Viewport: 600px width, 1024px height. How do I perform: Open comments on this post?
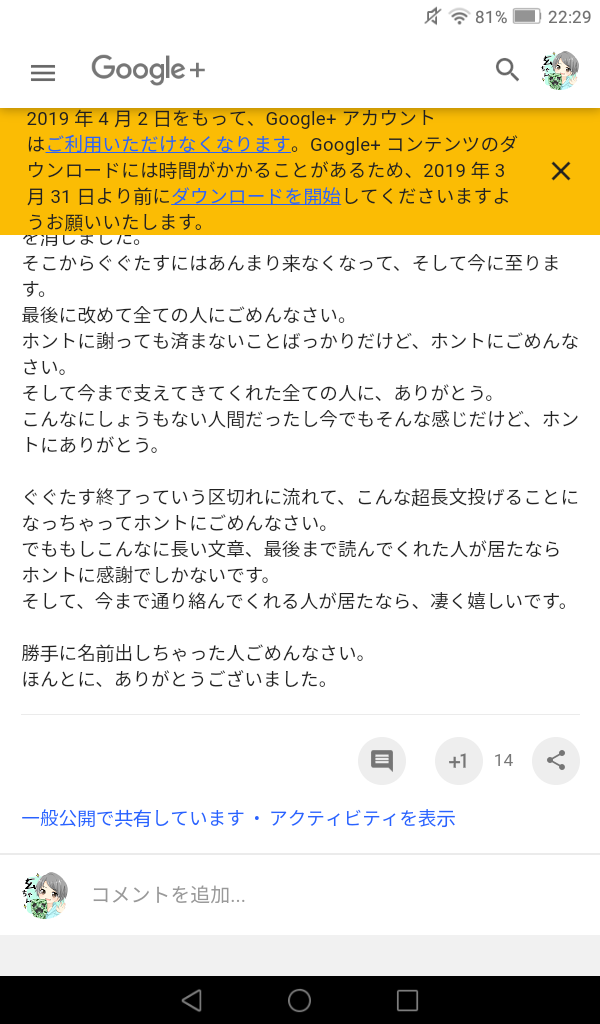[x=382, y=761]
